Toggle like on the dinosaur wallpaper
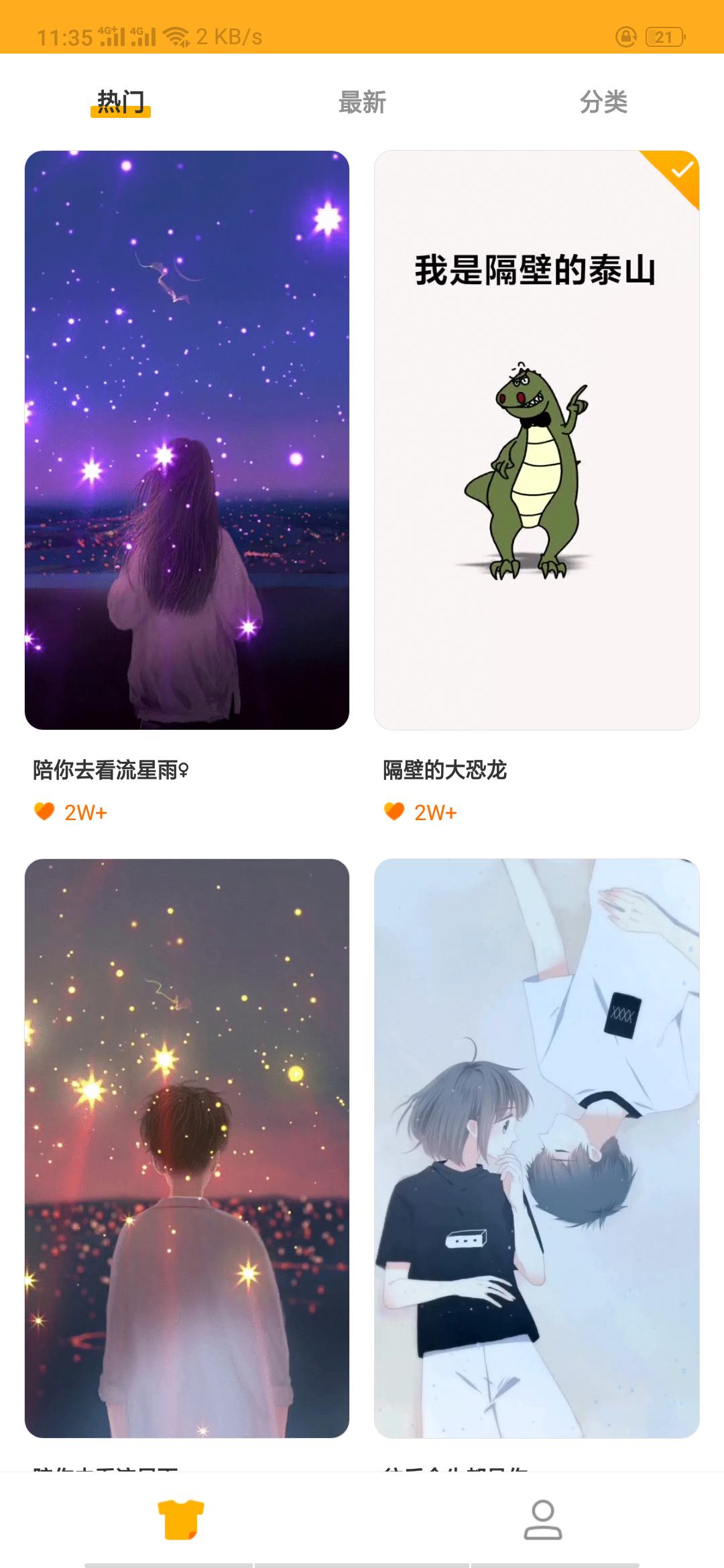Viewport: 724px width, 1568px height. click(394, 813)
